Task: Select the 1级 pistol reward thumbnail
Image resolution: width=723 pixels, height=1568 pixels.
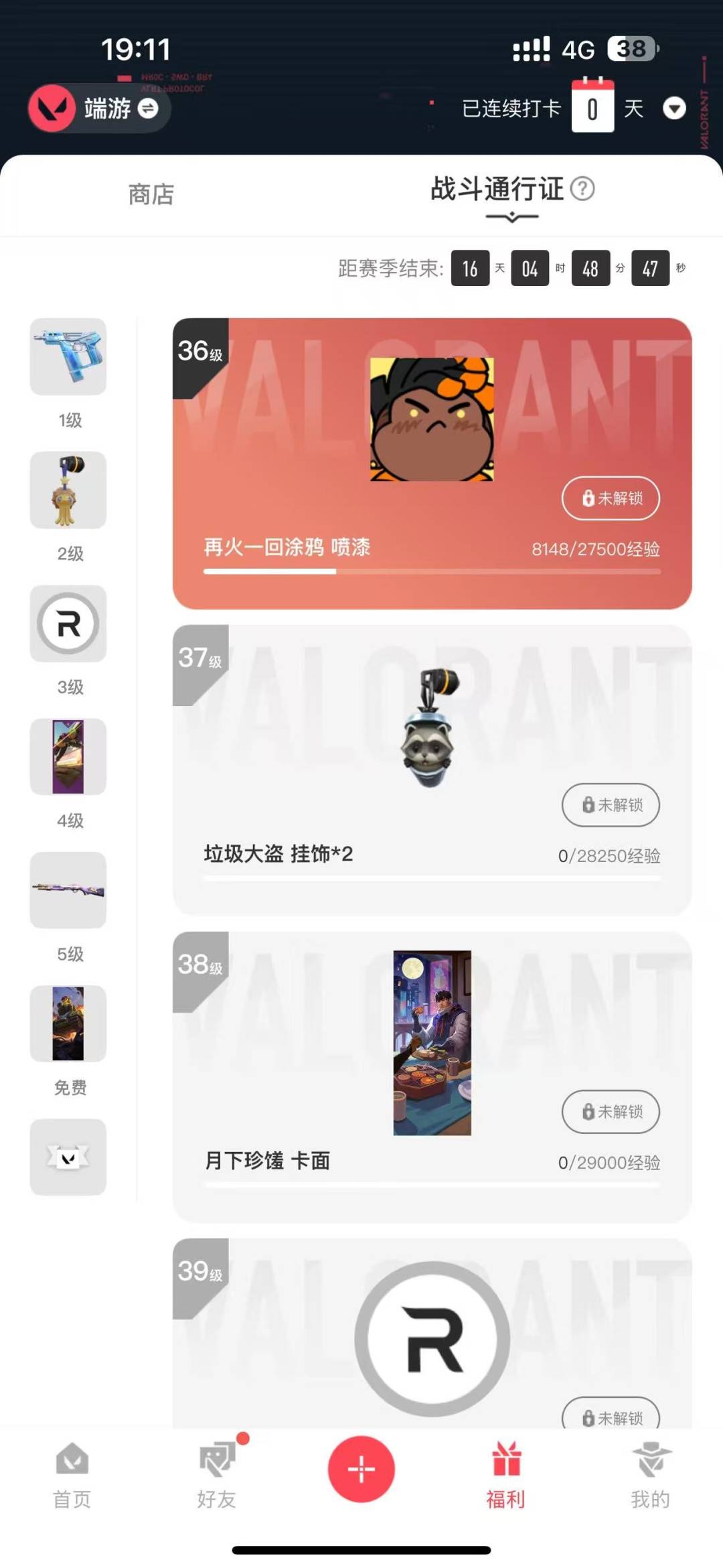Action: point(68,357)
